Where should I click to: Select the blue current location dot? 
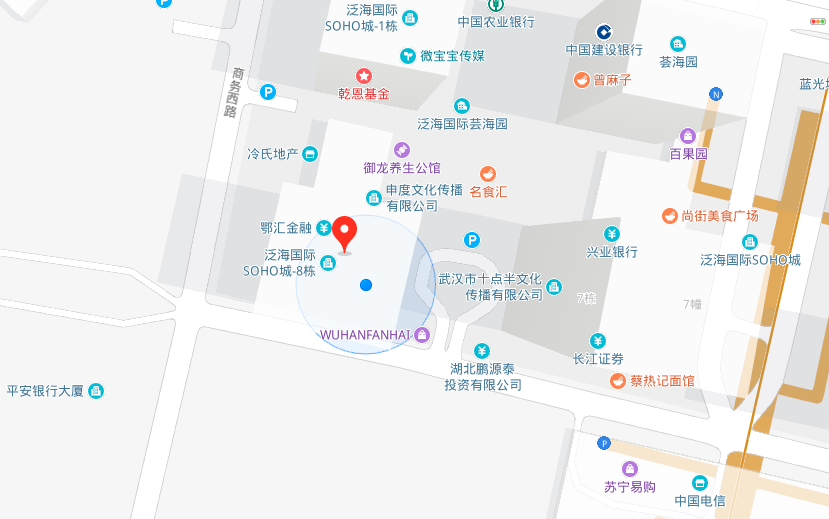[x=366, y=286]
